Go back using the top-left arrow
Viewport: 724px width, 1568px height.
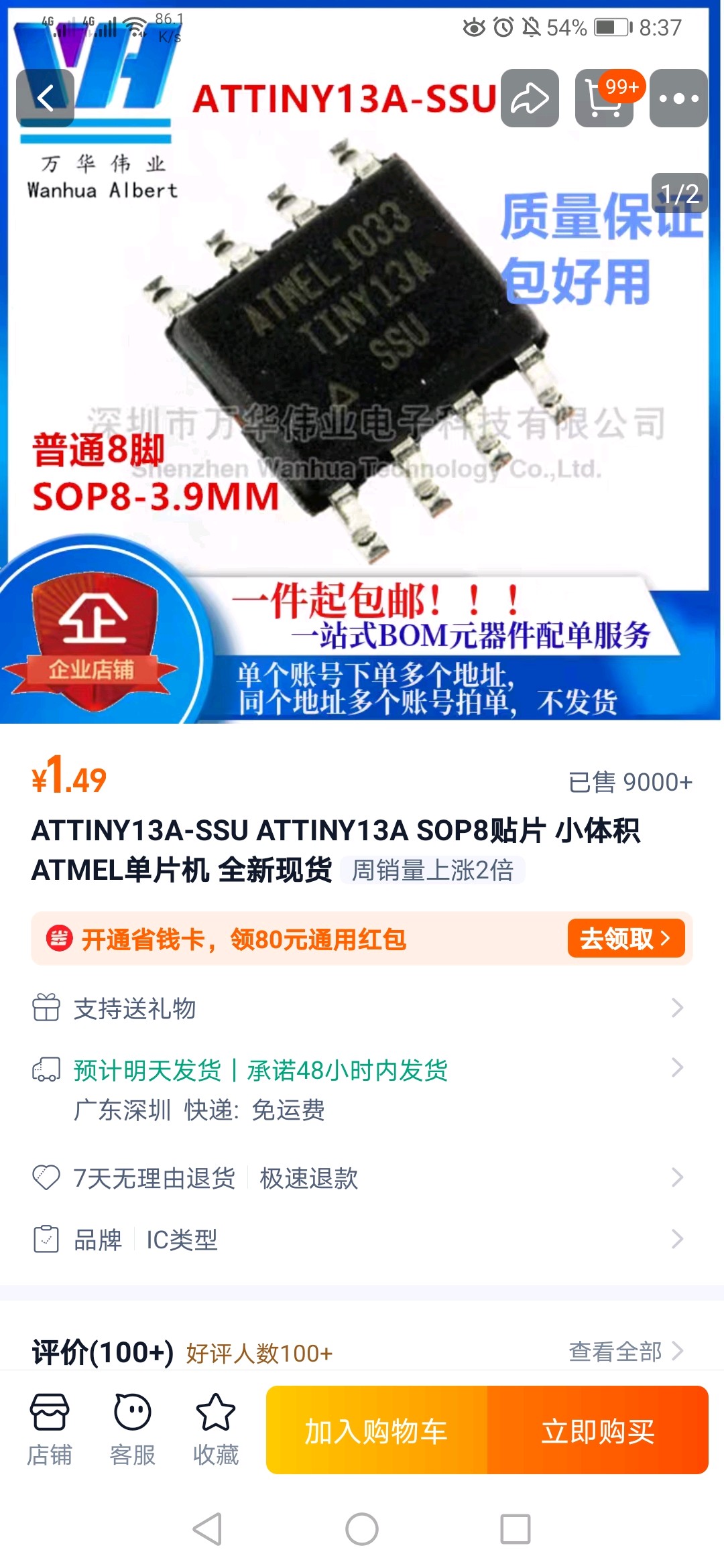click(45, 98)
